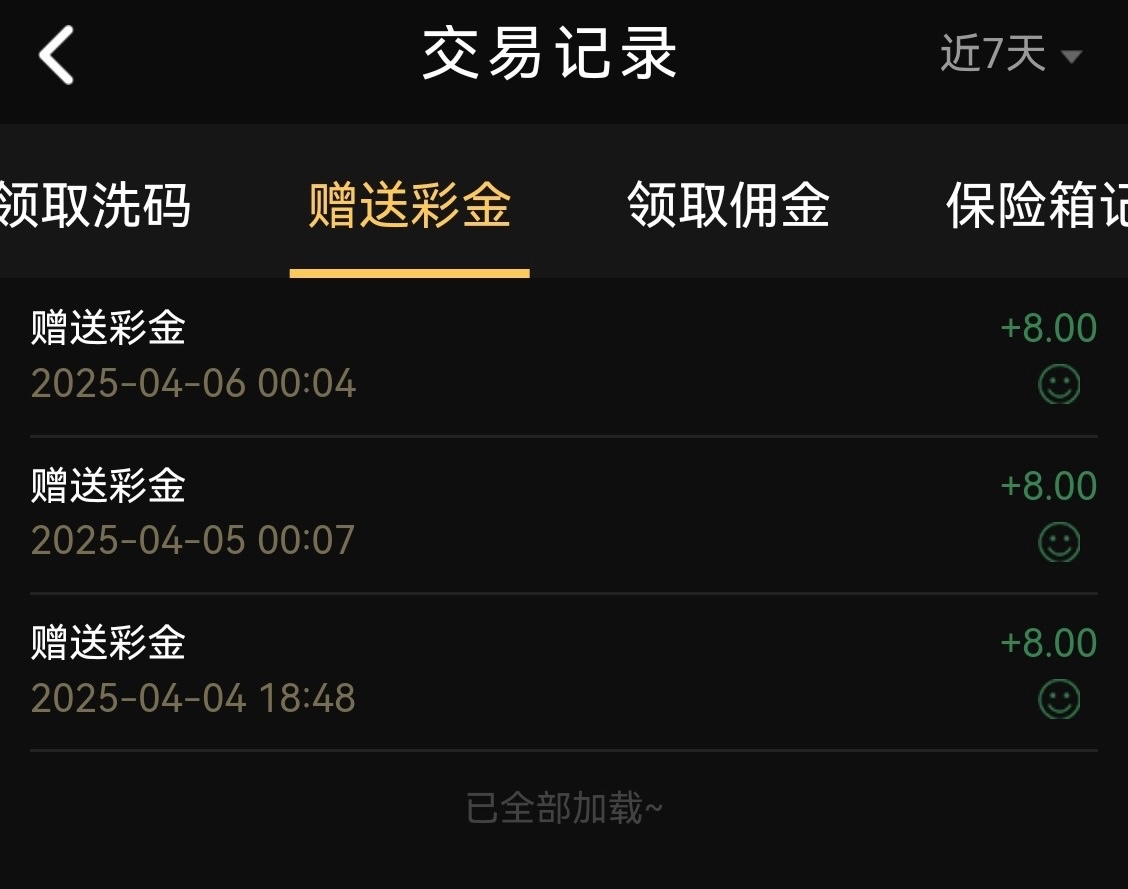The height and width of the screenshot is (889, 1128).
Task: Go back from the 交易记录 page
Action: pyautogui.click(x=56, y=55)
